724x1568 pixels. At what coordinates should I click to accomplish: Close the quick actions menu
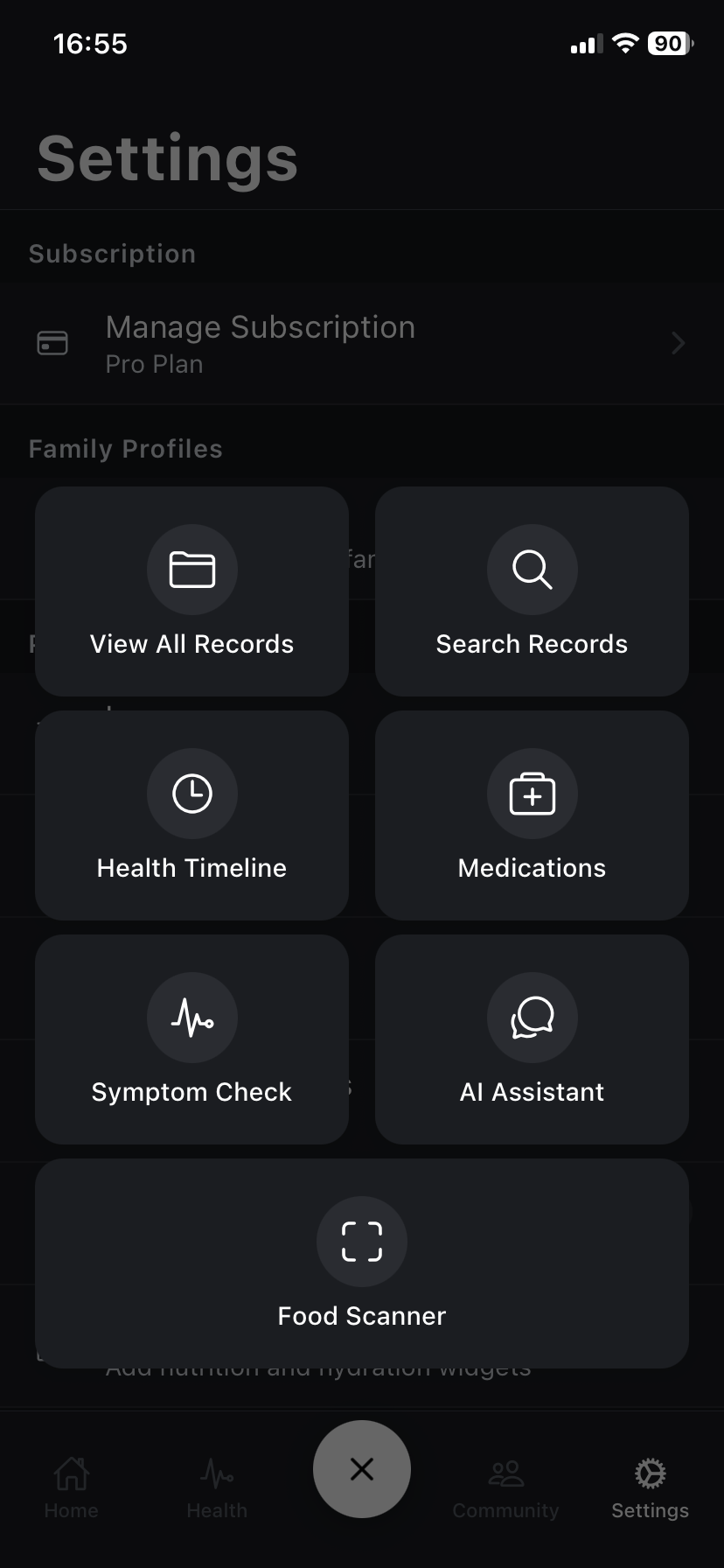click(362, 1469)
